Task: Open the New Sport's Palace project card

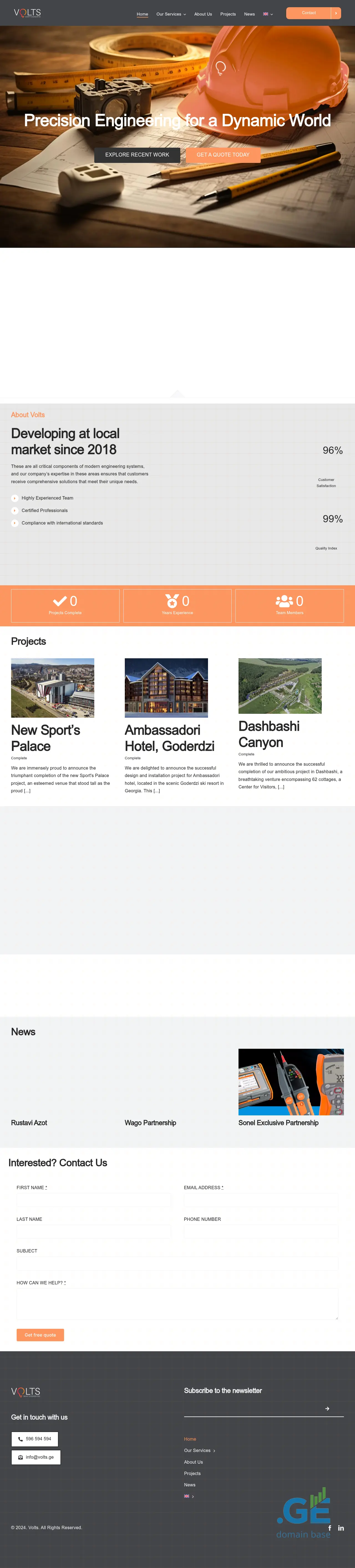Action: (x=45, y=738)
